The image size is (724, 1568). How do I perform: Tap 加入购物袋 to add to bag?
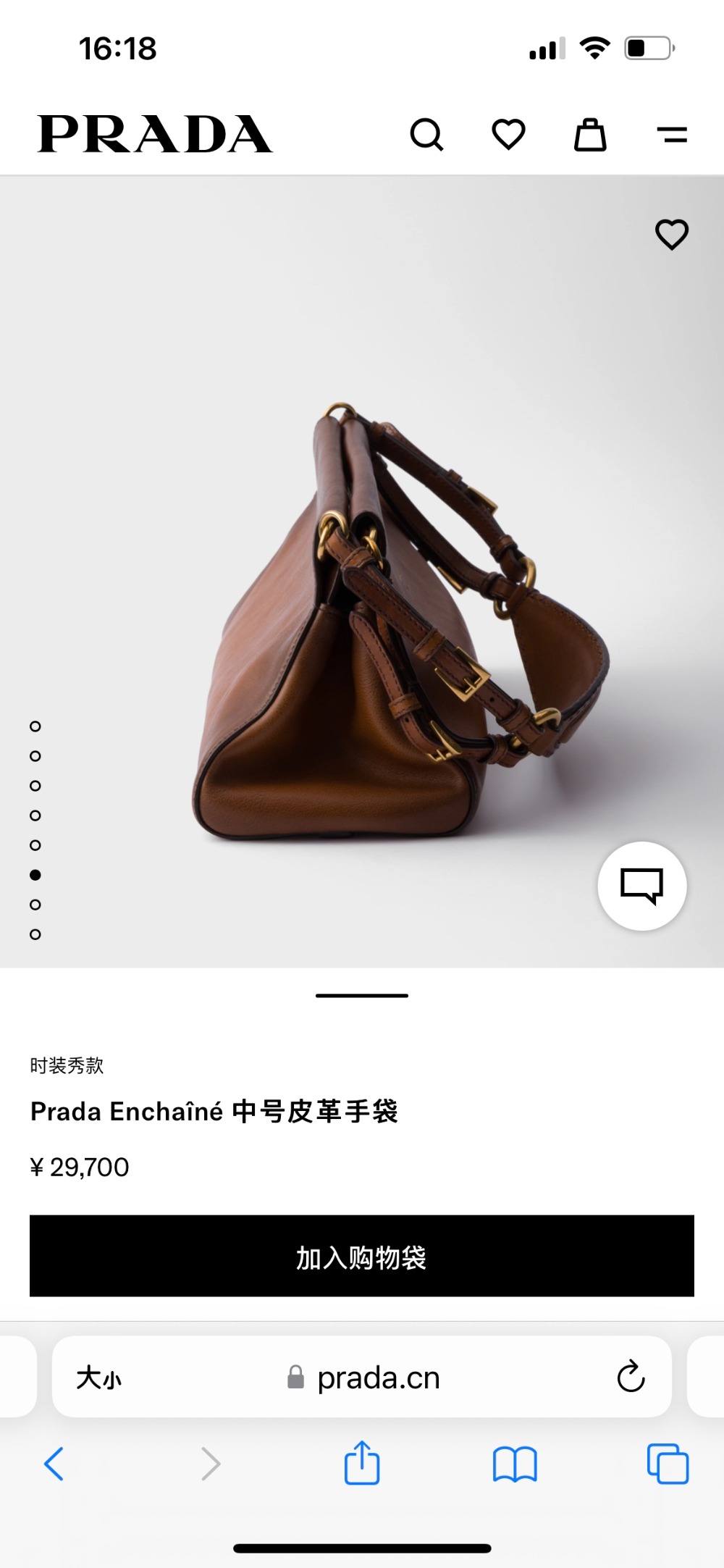[x=362, y=1257]
